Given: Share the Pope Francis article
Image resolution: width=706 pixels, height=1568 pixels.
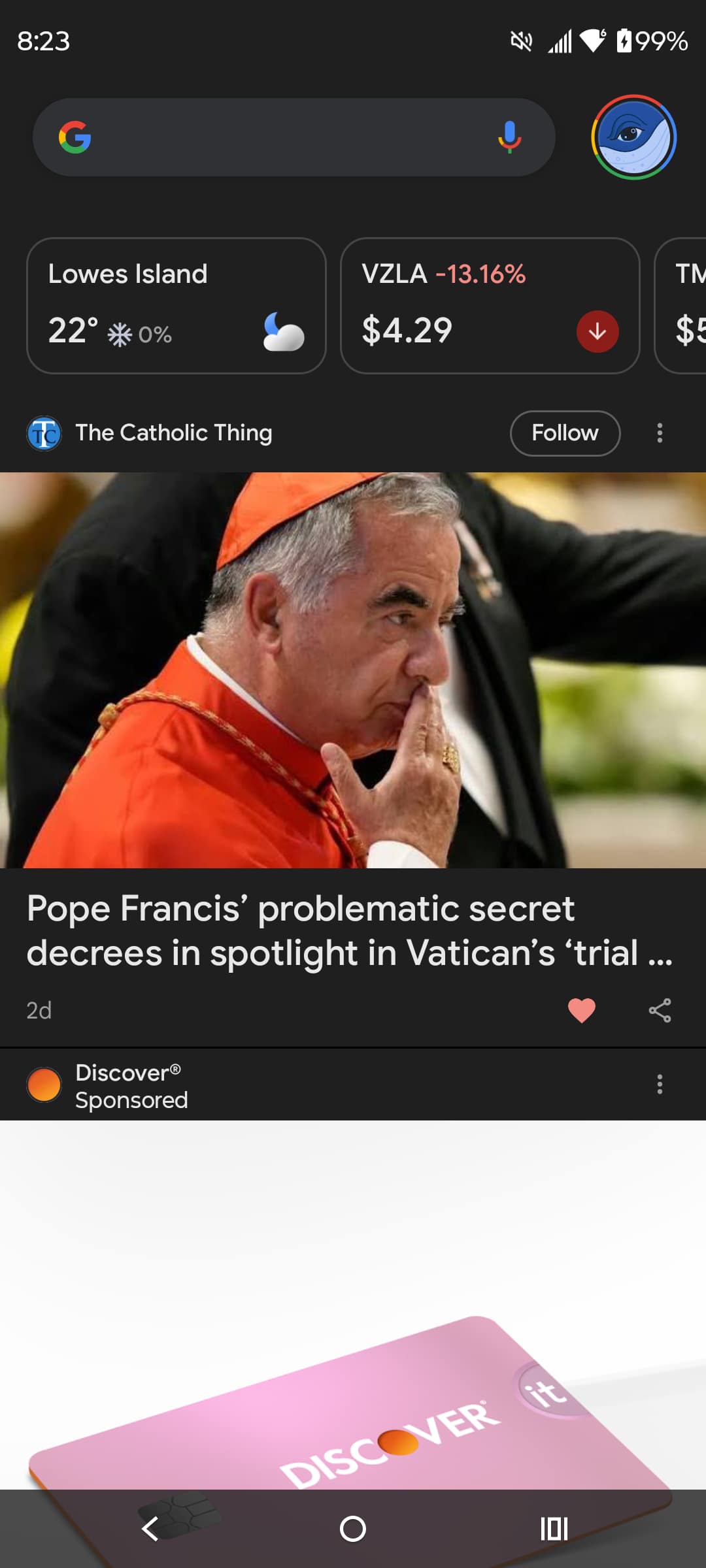Looking at the screenshot, I should click(x=660, y=1010).
